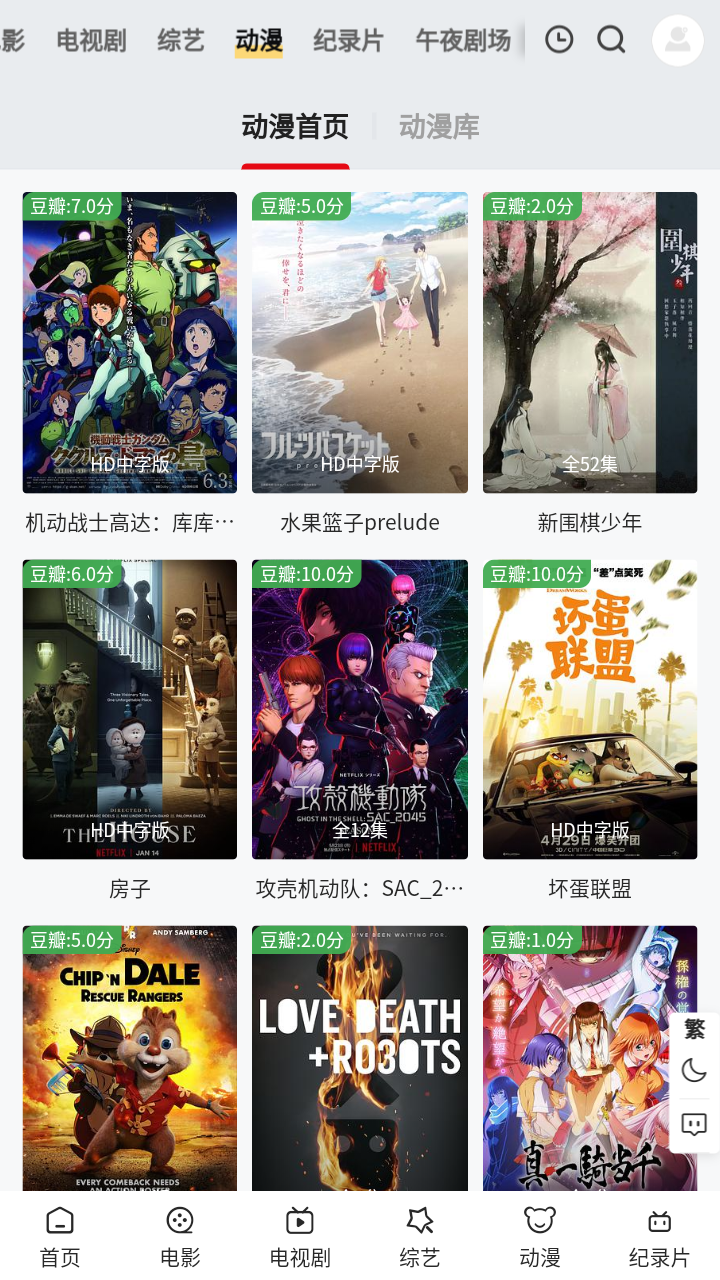720x1280 pixels.
Task: Open the user profile avatar
Action: click(678, 41)
